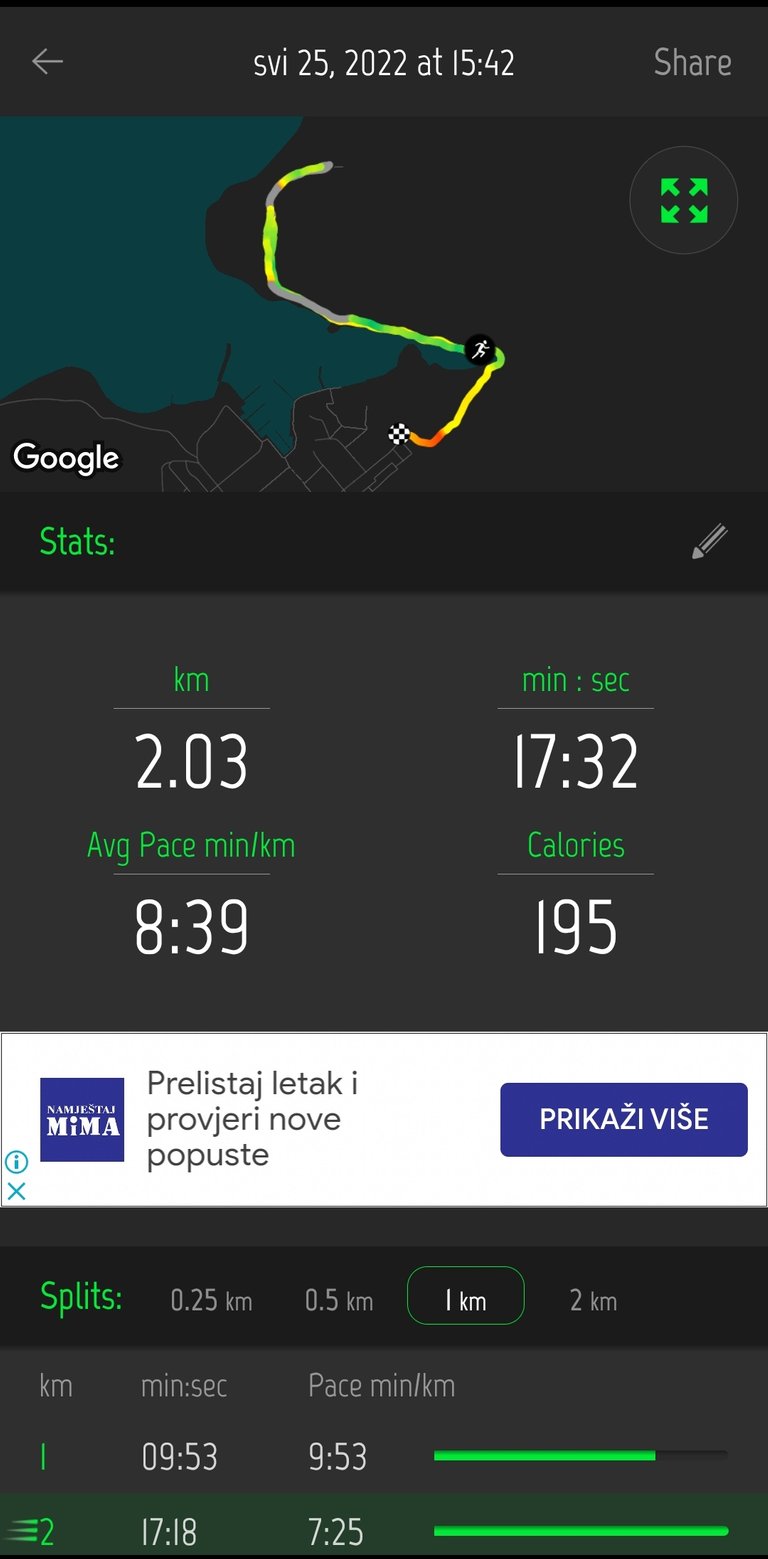The width and height of the screenshot is (768, 1559).
Task: Go back using the arrow icon
Action: pos(47,62)
